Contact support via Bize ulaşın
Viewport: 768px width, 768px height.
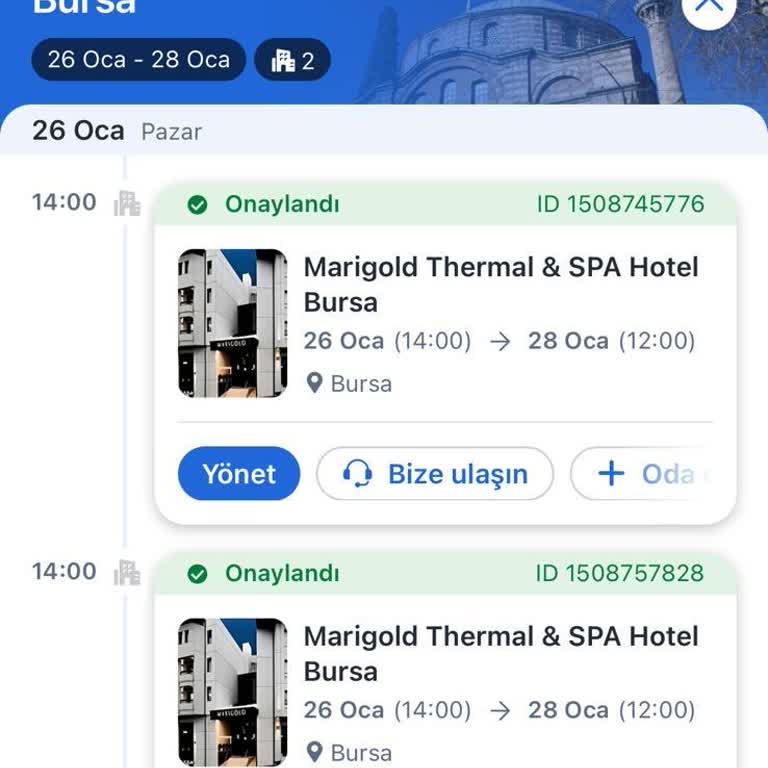click(435, 474)
